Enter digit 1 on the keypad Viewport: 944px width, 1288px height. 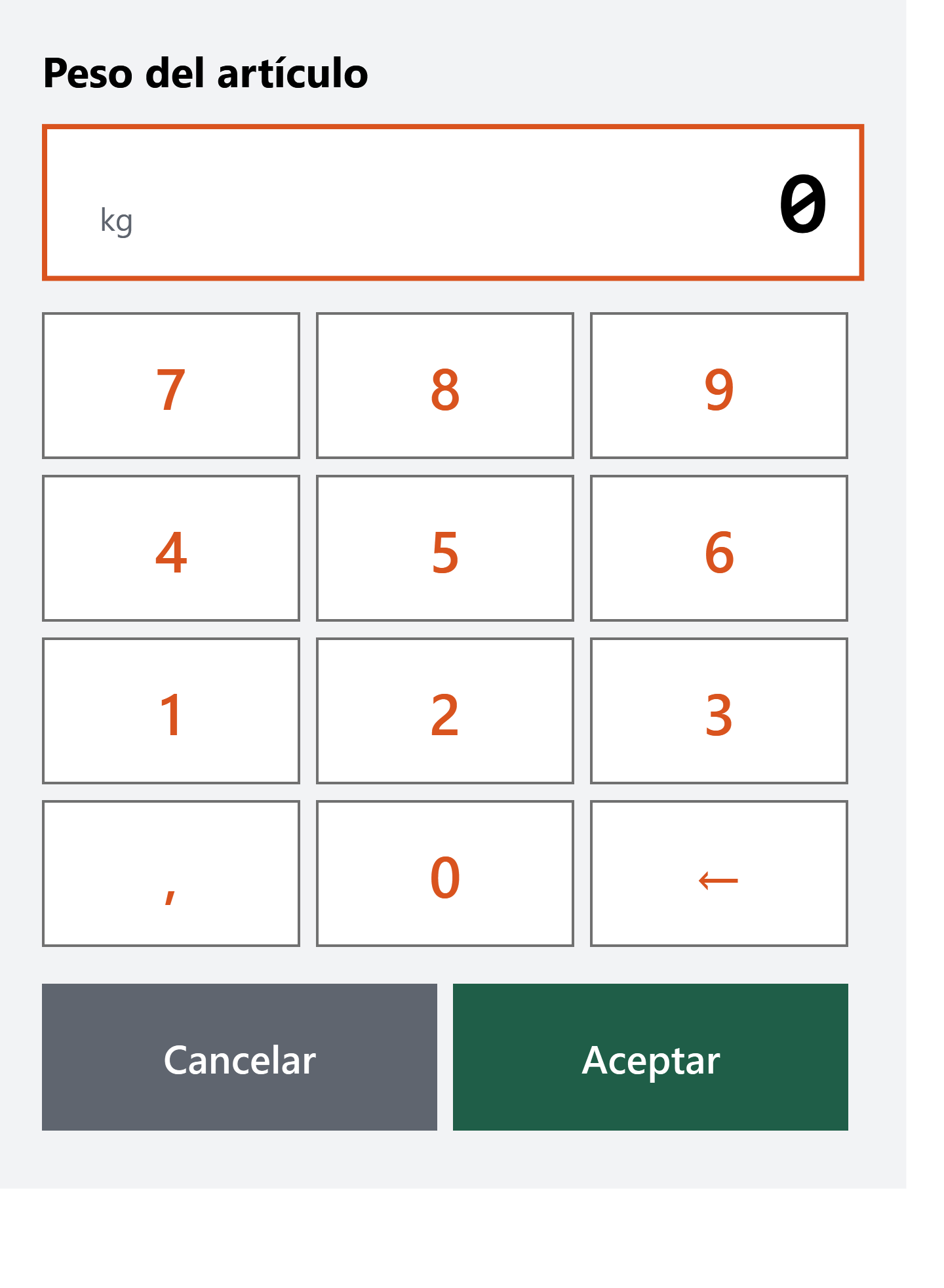coord(171,711)
